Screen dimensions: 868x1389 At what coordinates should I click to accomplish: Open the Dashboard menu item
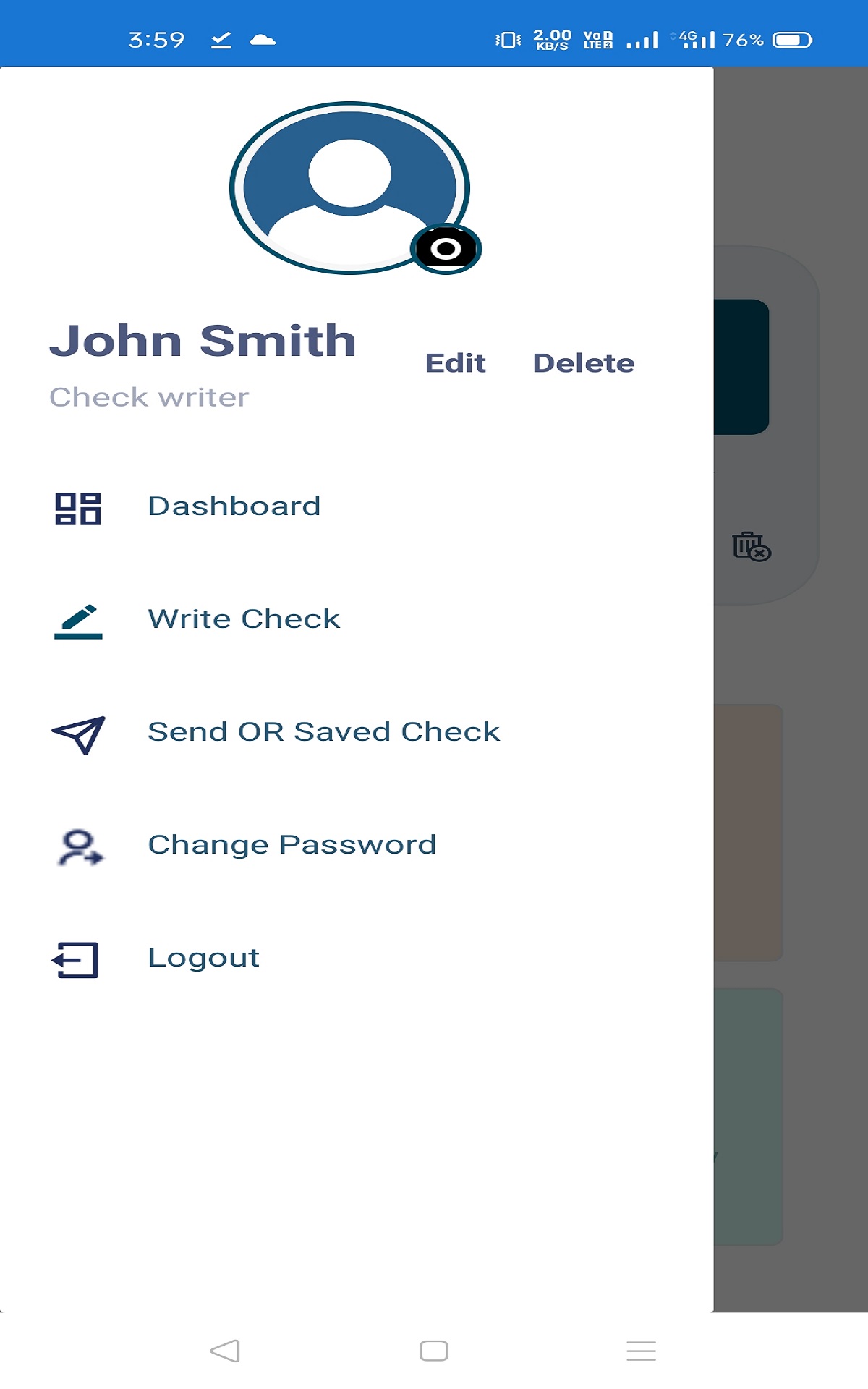tap(234, 506)
